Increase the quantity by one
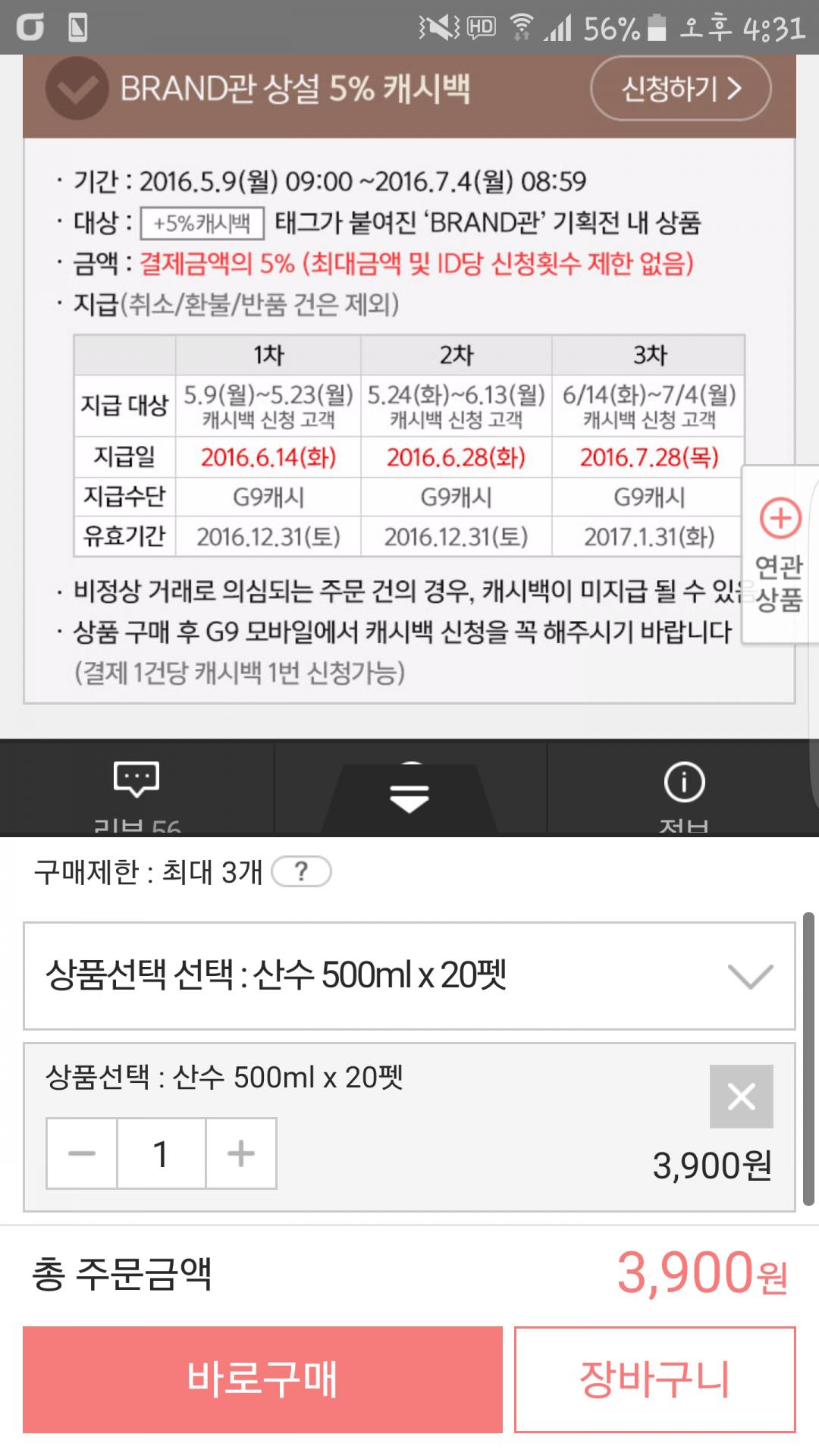 [x=241, y=1153]
